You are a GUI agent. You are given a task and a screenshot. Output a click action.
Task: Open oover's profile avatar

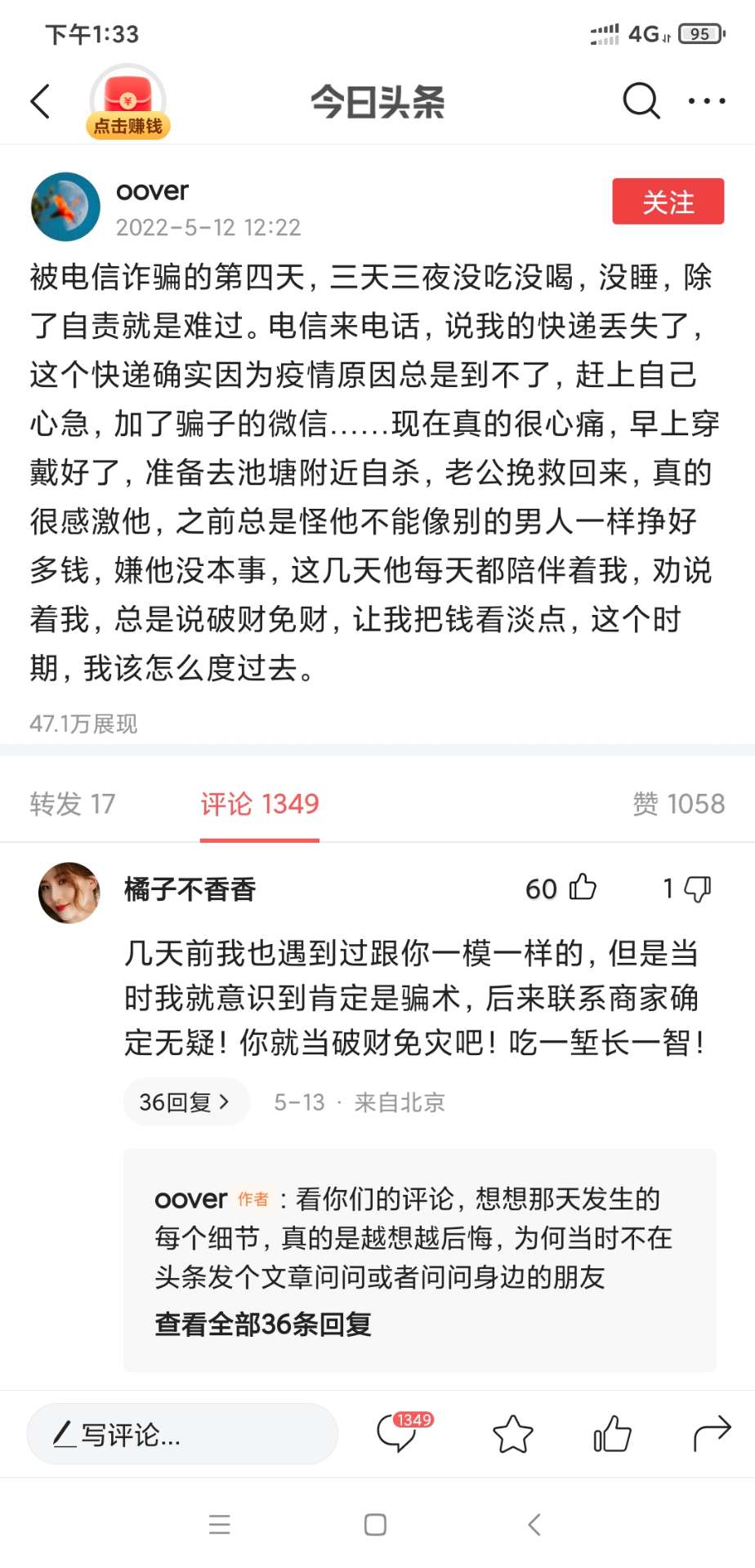click(65, 207)
